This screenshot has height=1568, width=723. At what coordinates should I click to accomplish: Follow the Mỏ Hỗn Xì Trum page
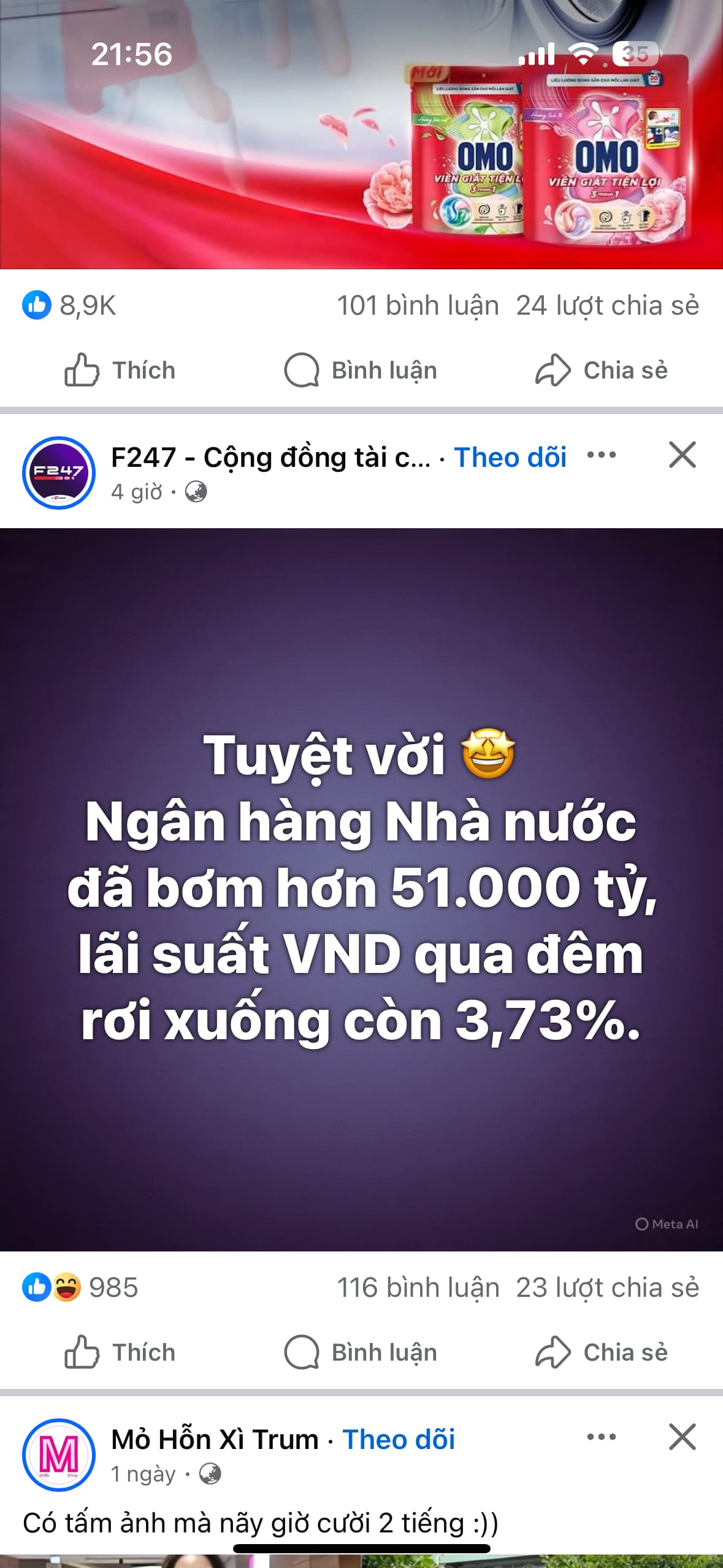pos(399,1439)
